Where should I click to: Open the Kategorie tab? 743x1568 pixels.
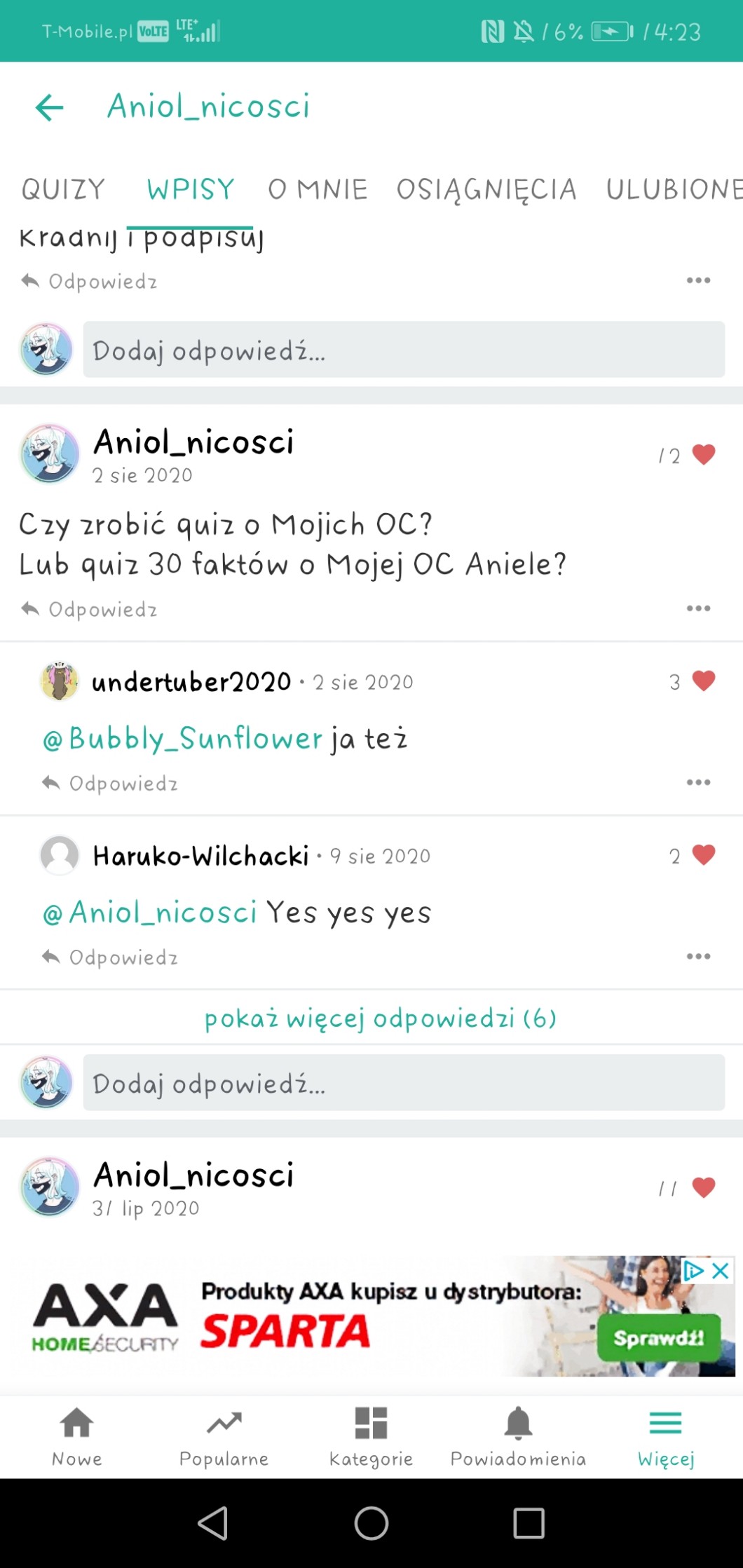click(371, 1436)
